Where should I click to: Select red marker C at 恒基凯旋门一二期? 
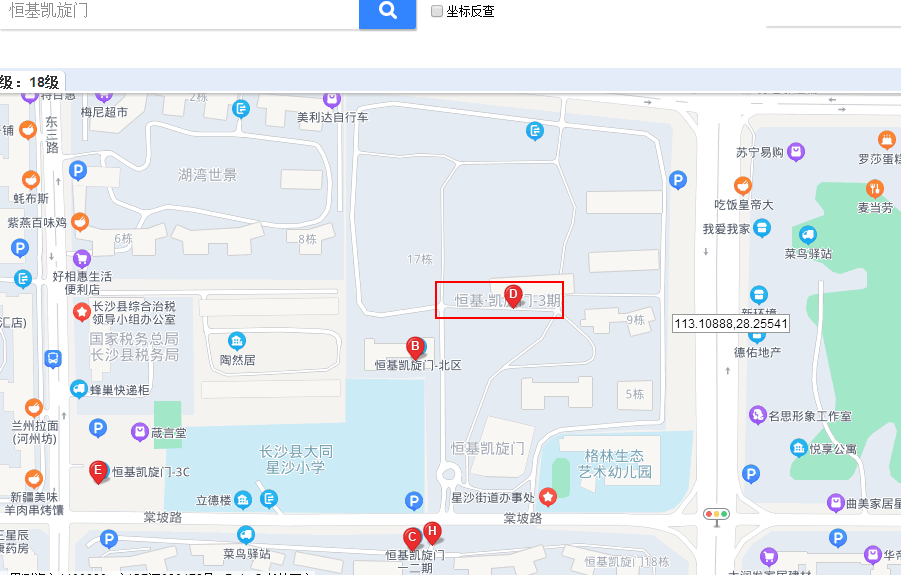(x=411, y=538)
